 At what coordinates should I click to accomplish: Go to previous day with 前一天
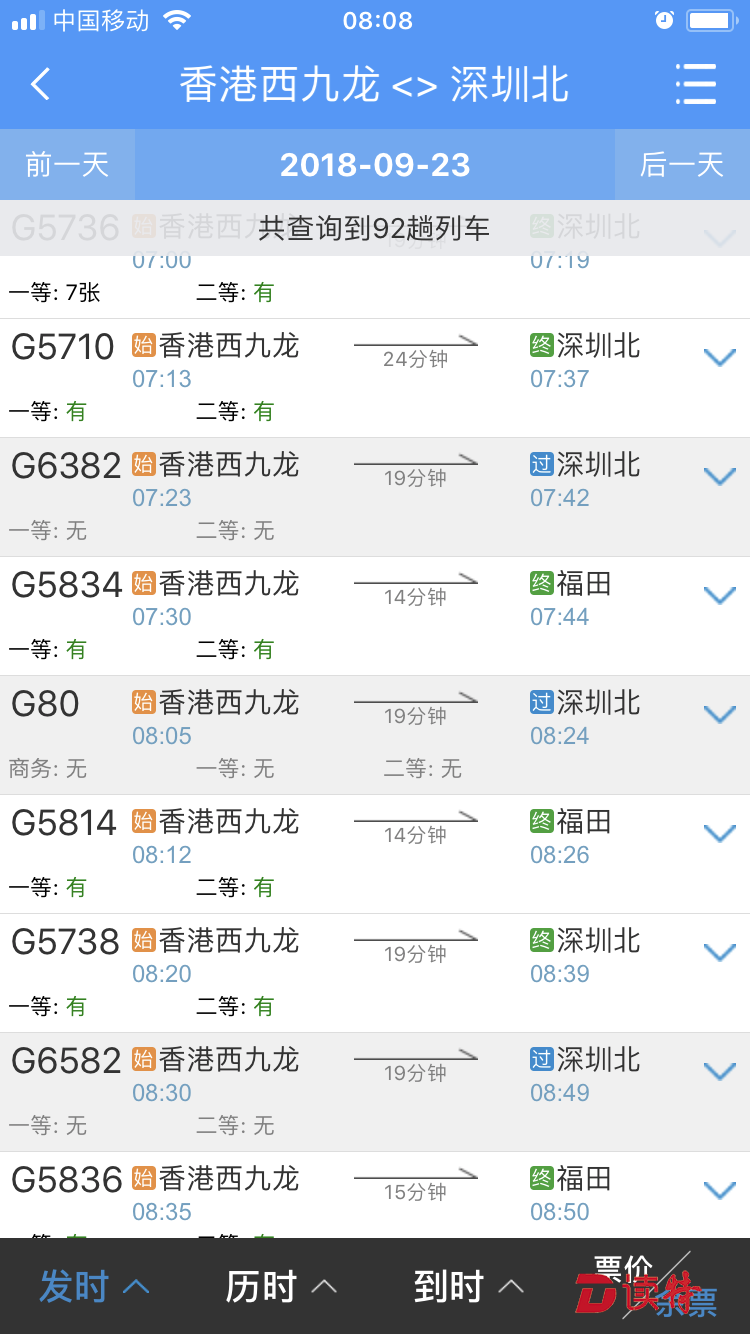point(67,164)
